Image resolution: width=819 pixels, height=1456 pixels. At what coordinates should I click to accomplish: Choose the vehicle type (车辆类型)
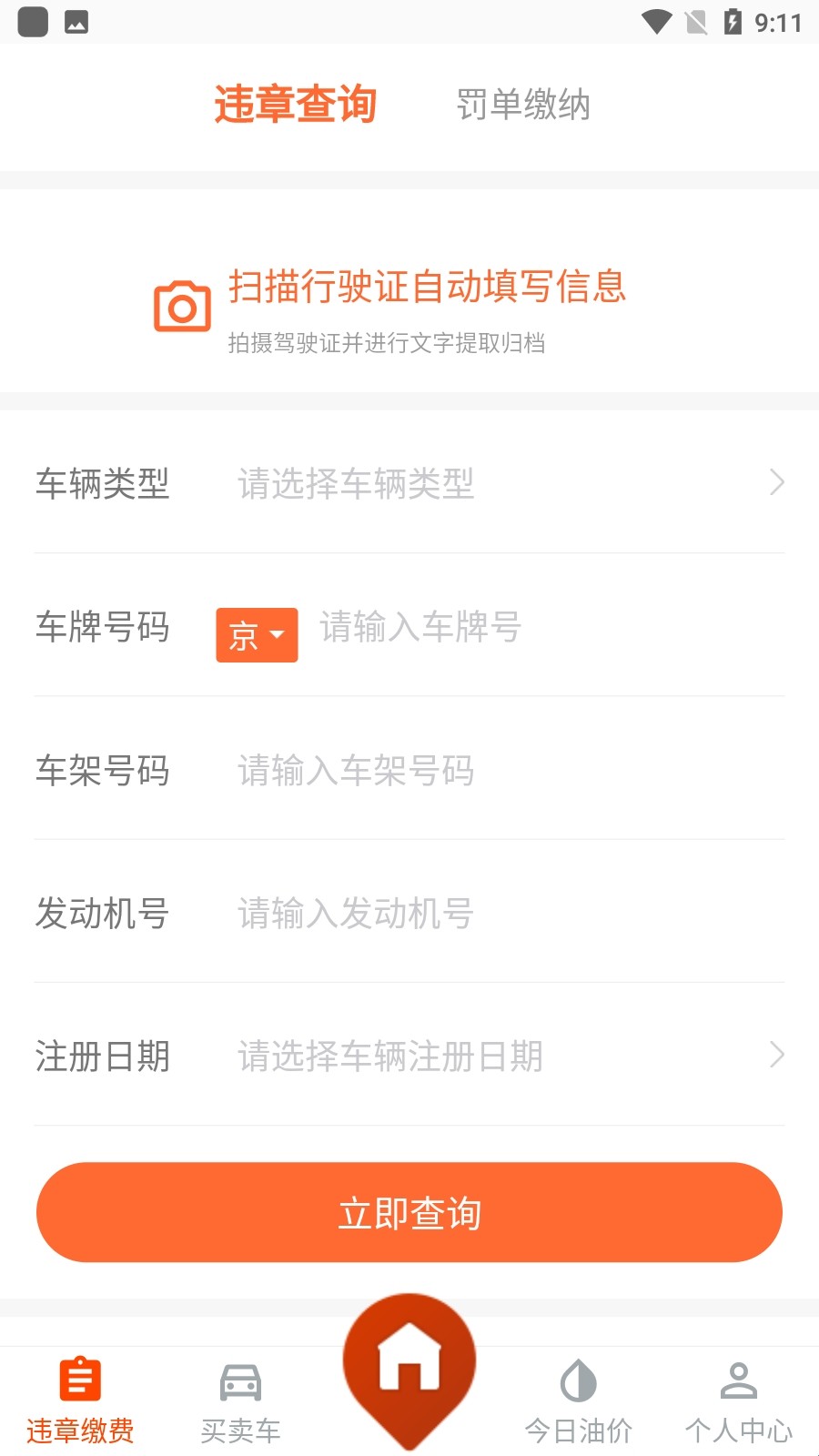tap(505, 483)
